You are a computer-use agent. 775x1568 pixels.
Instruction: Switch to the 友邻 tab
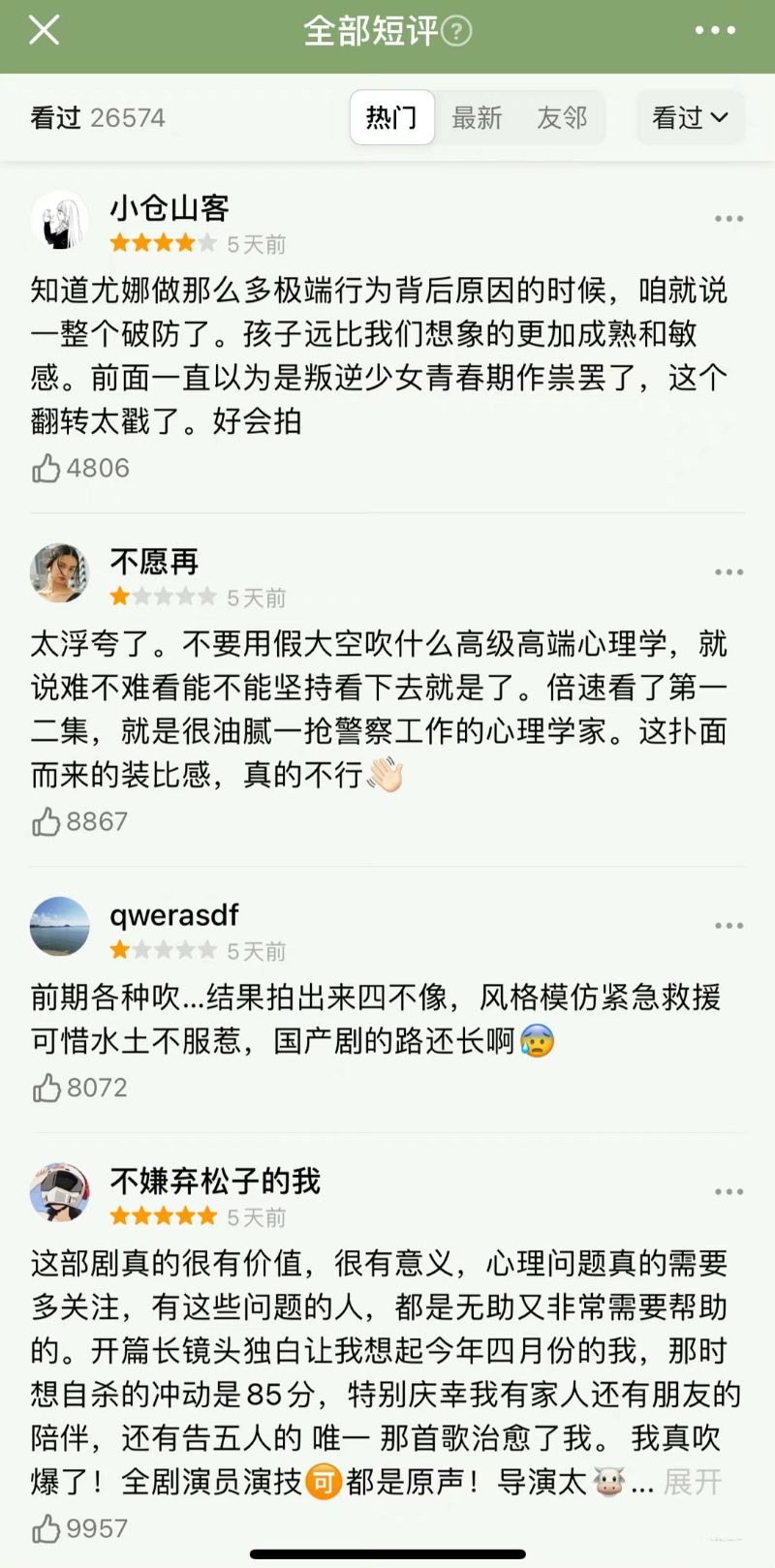click(x=562, y=118)
